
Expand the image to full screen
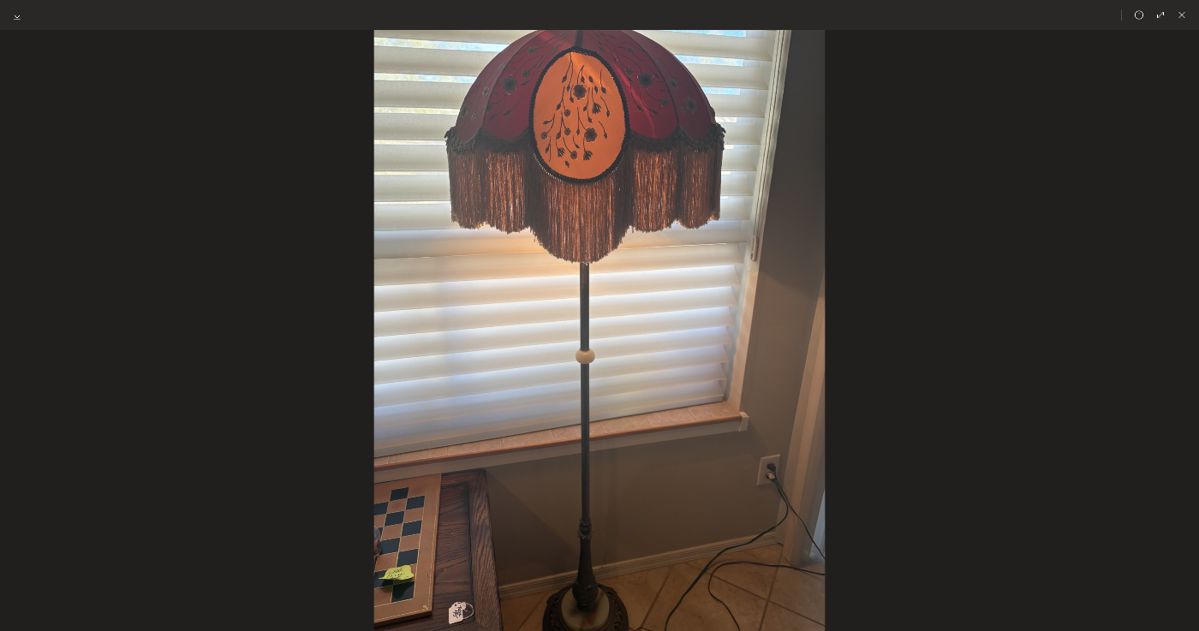1160,15
